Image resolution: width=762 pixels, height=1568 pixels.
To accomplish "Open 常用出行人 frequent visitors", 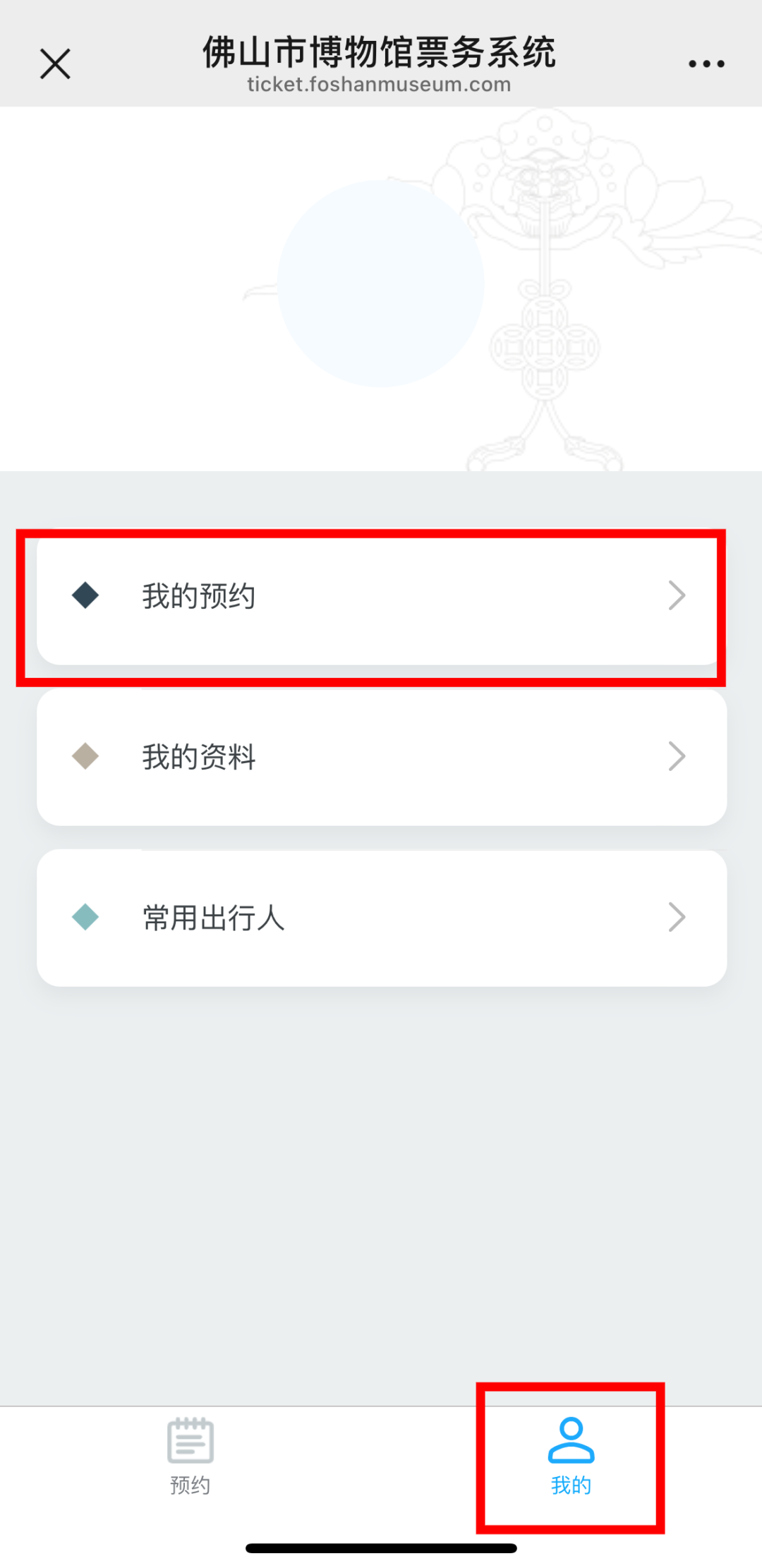I will pos(382,918).
